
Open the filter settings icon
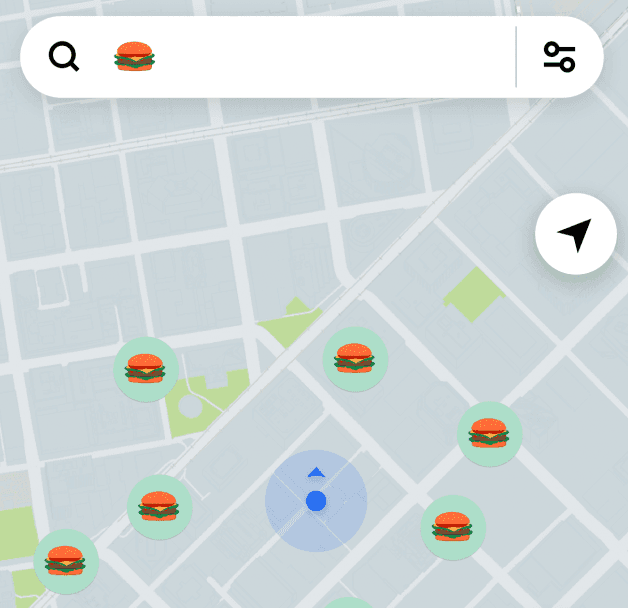pyautogui.click(x=559, y=57)
